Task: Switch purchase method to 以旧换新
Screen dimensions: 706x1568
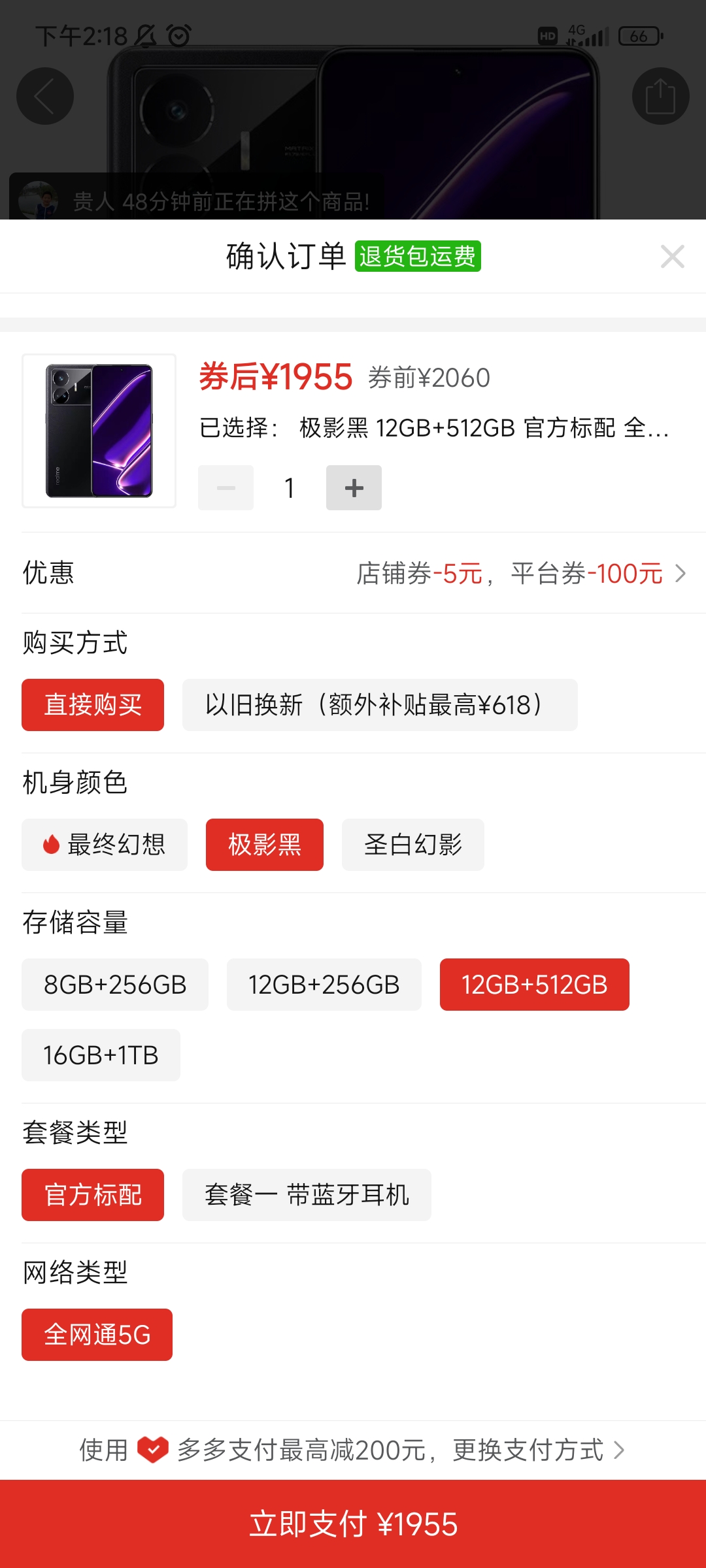Action: pos(381,704)
